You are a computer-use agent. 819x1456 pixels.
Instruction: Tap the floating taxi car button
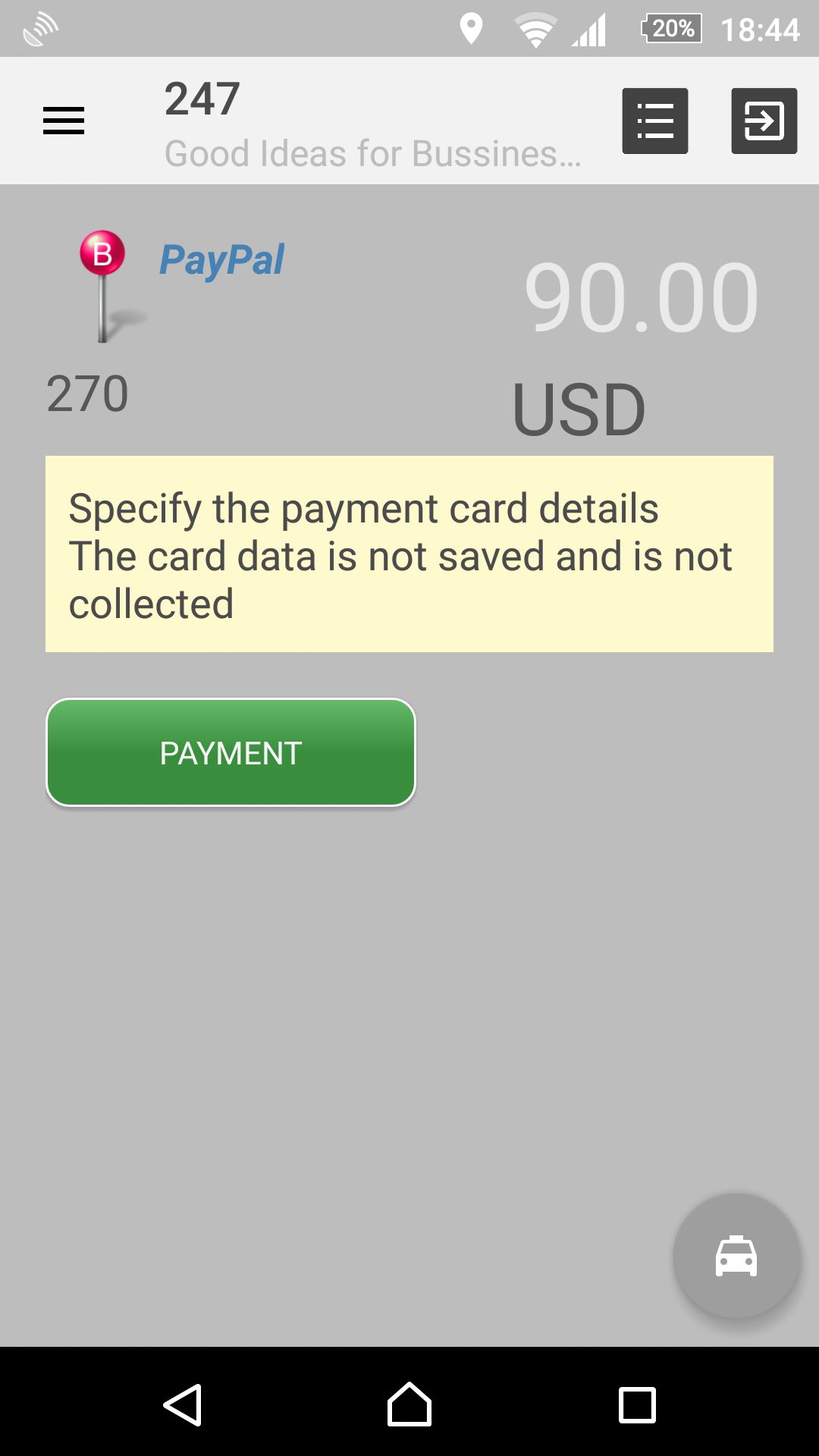point(736,1257)
